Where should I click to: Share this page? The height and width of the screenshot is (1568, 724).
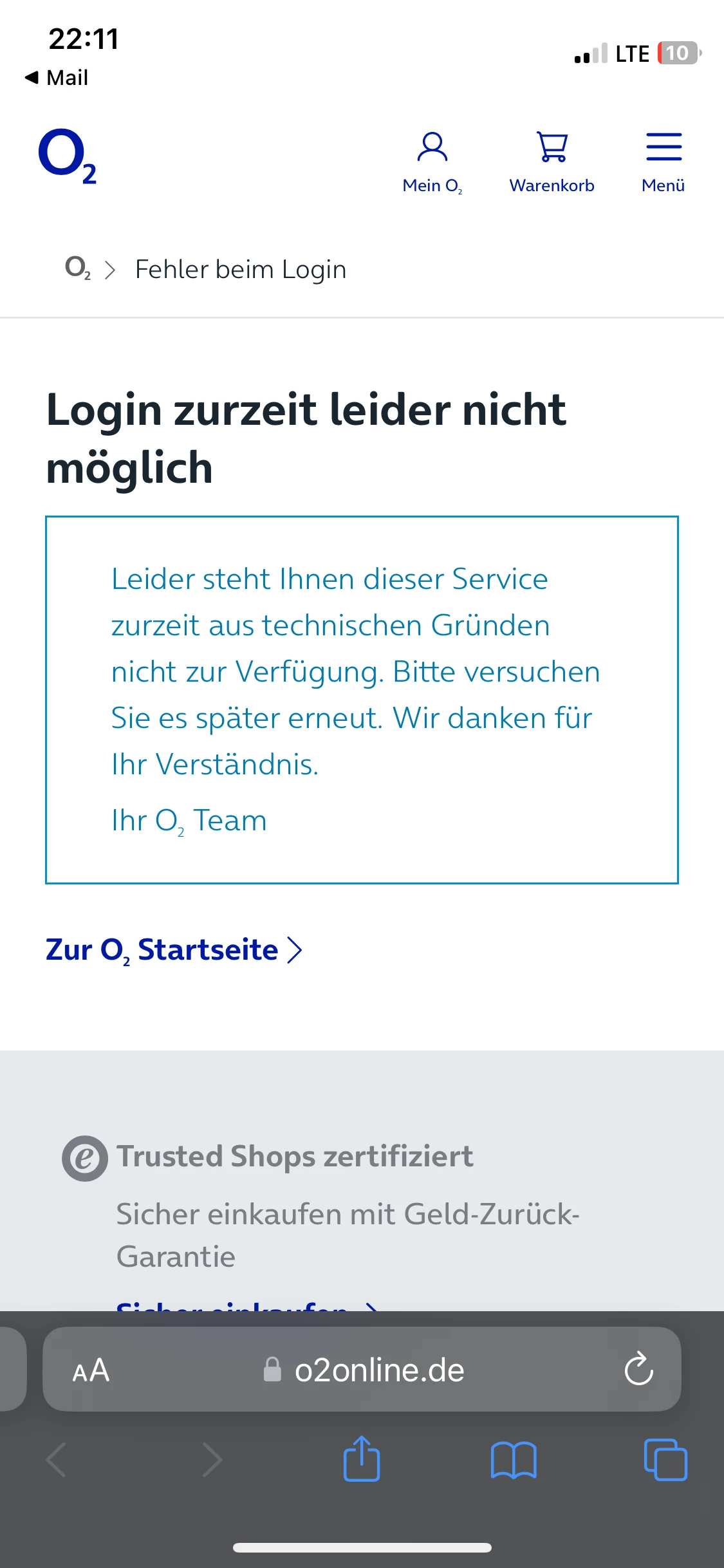[362, 1459]
